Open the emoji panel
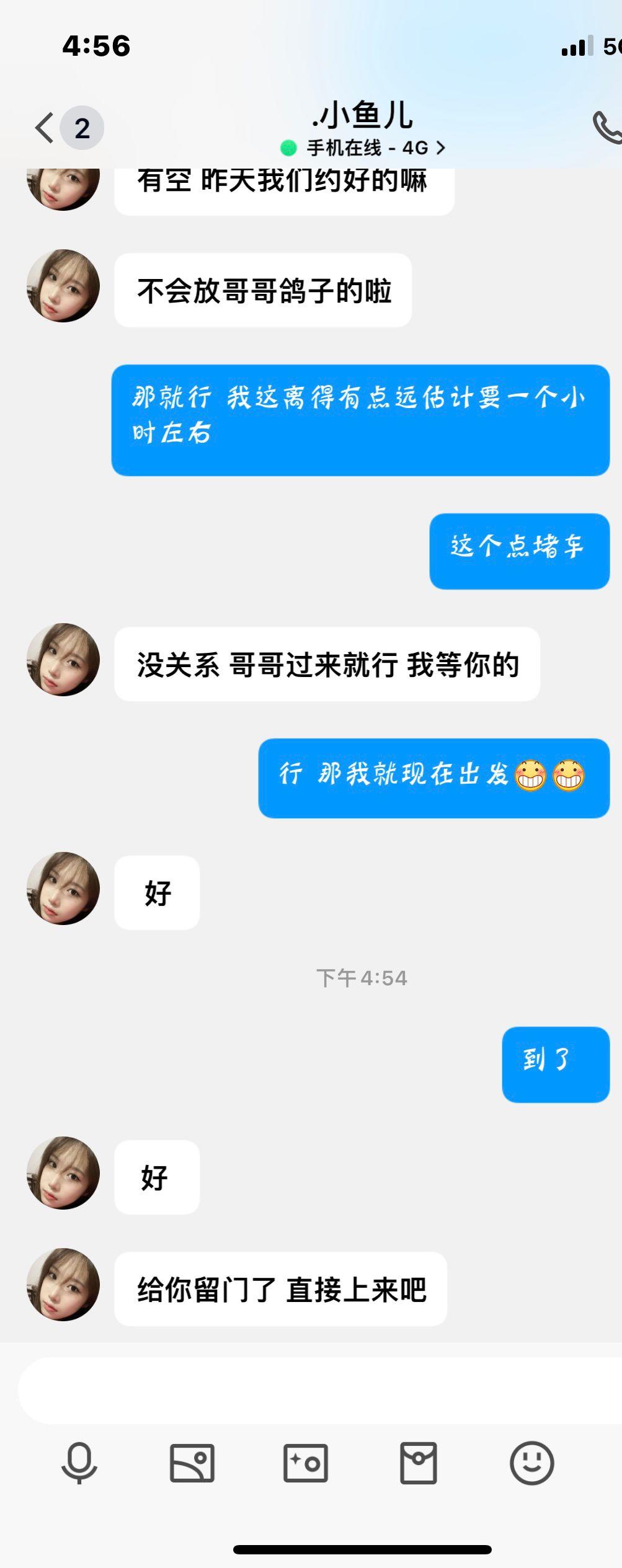This screenshot has height=1568, width=622. 531,1463
